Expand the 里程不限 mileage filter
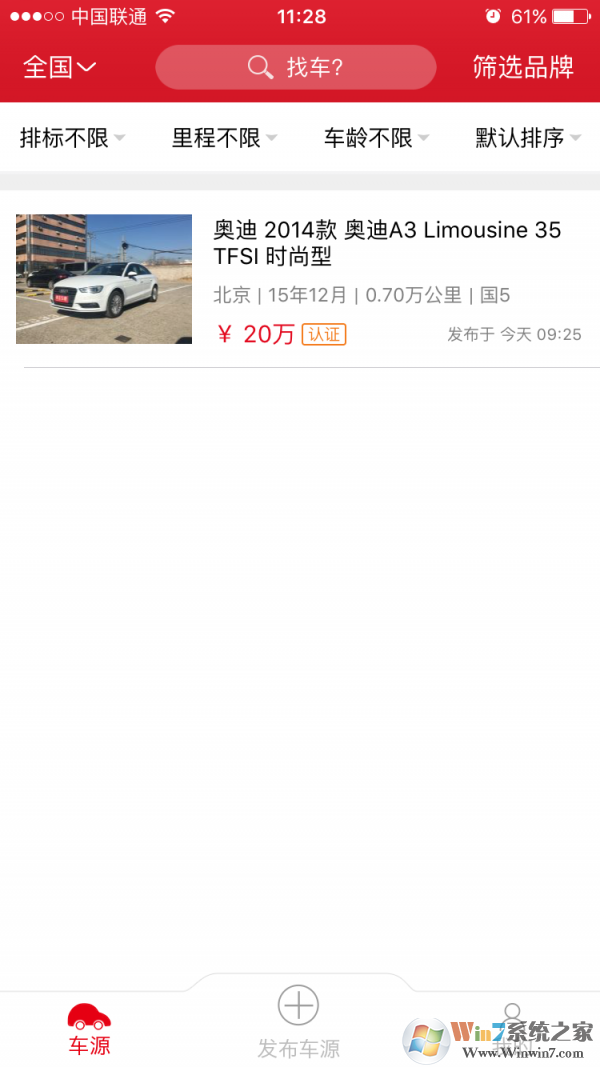The image size is (600, 1067). [224, 138]
